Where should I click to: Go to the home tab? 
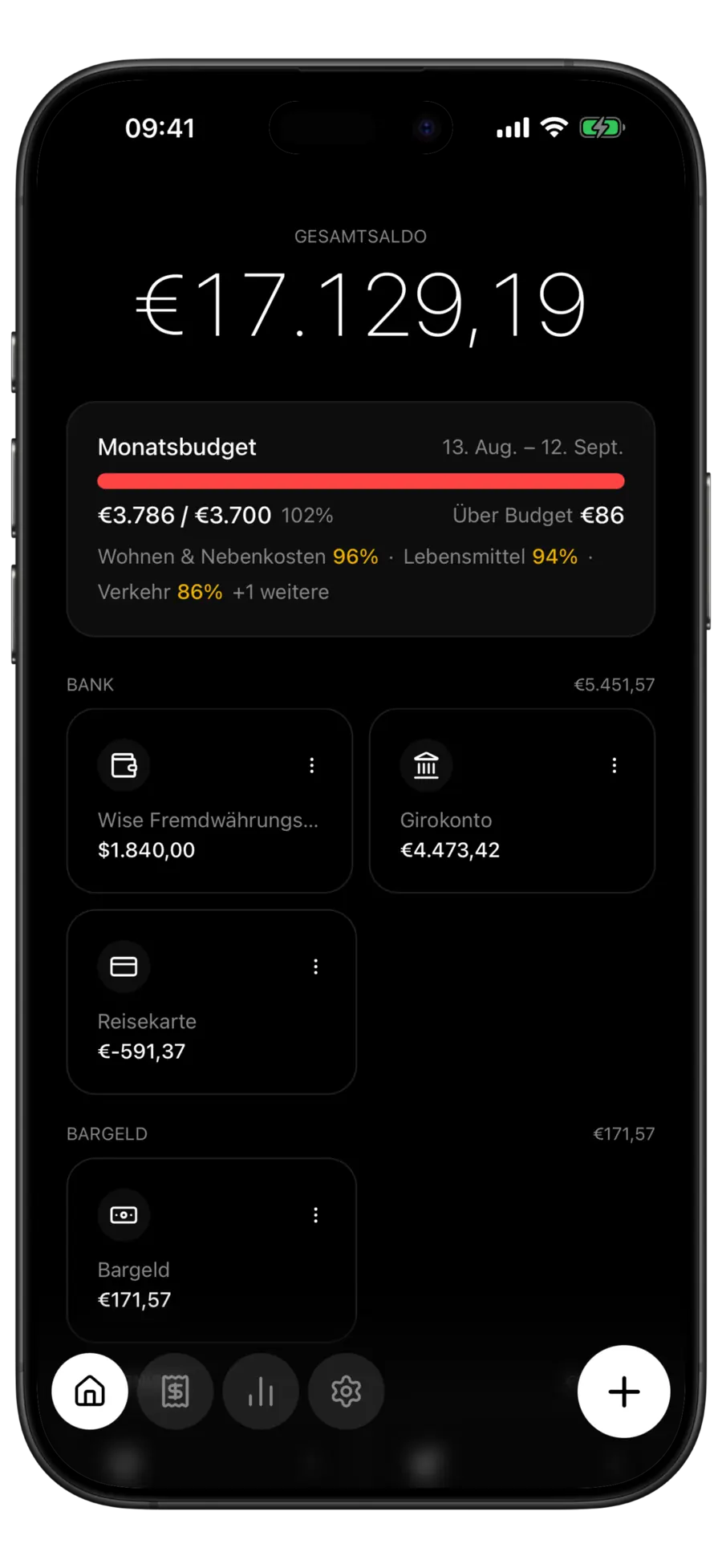coord(90,1392)
